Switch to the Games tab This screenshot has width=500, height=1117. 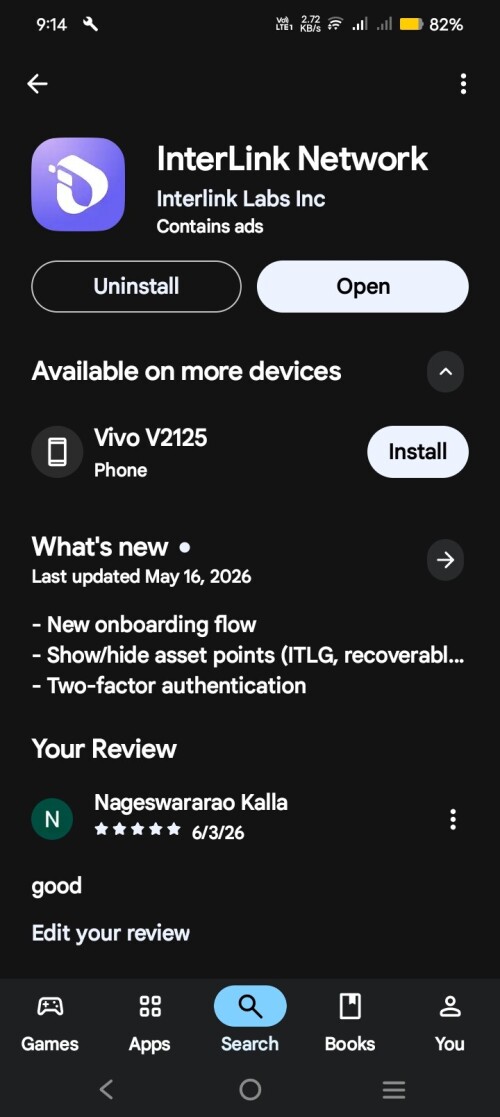[x=50, y=1022]
